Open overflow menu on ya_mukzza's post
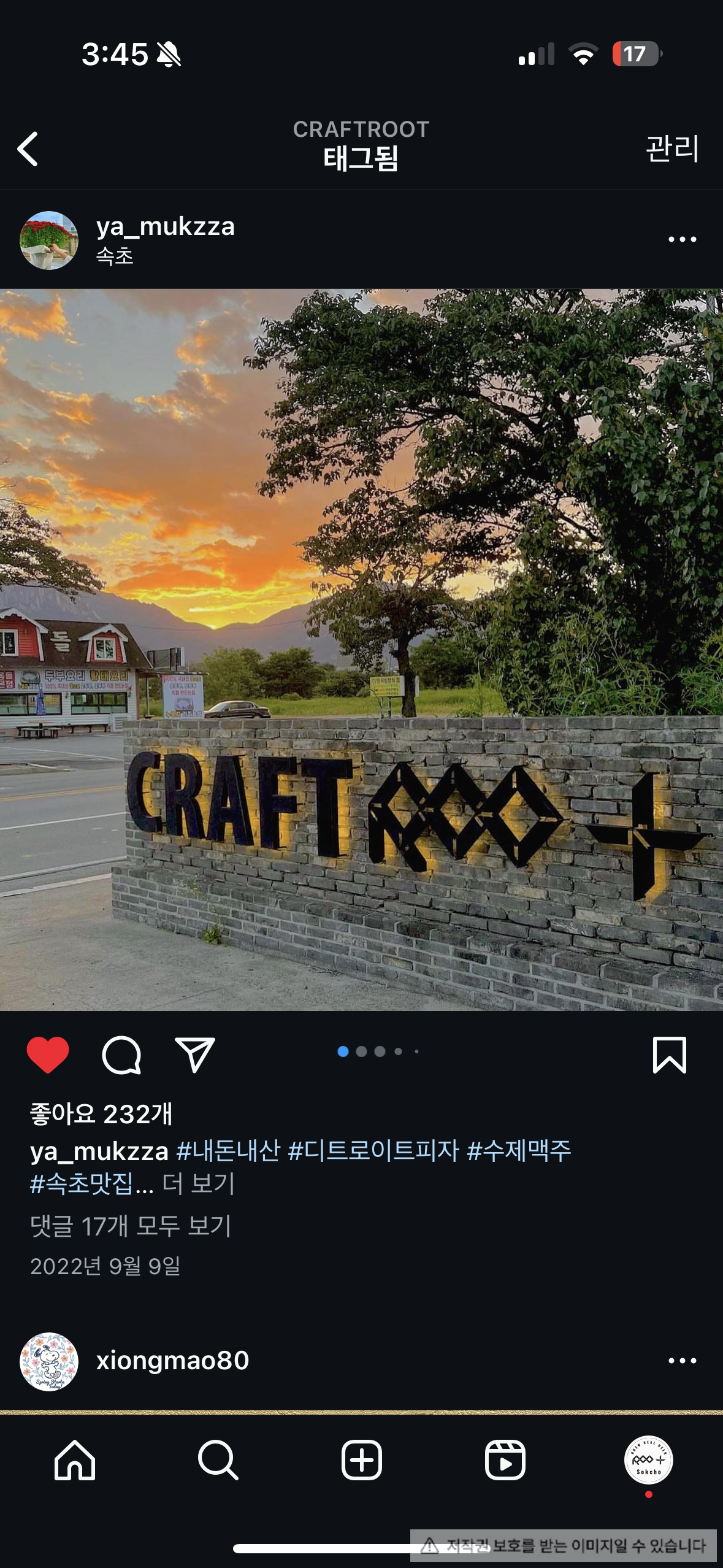This screenshot has width=723, height=1568. [x=682, y=239]
